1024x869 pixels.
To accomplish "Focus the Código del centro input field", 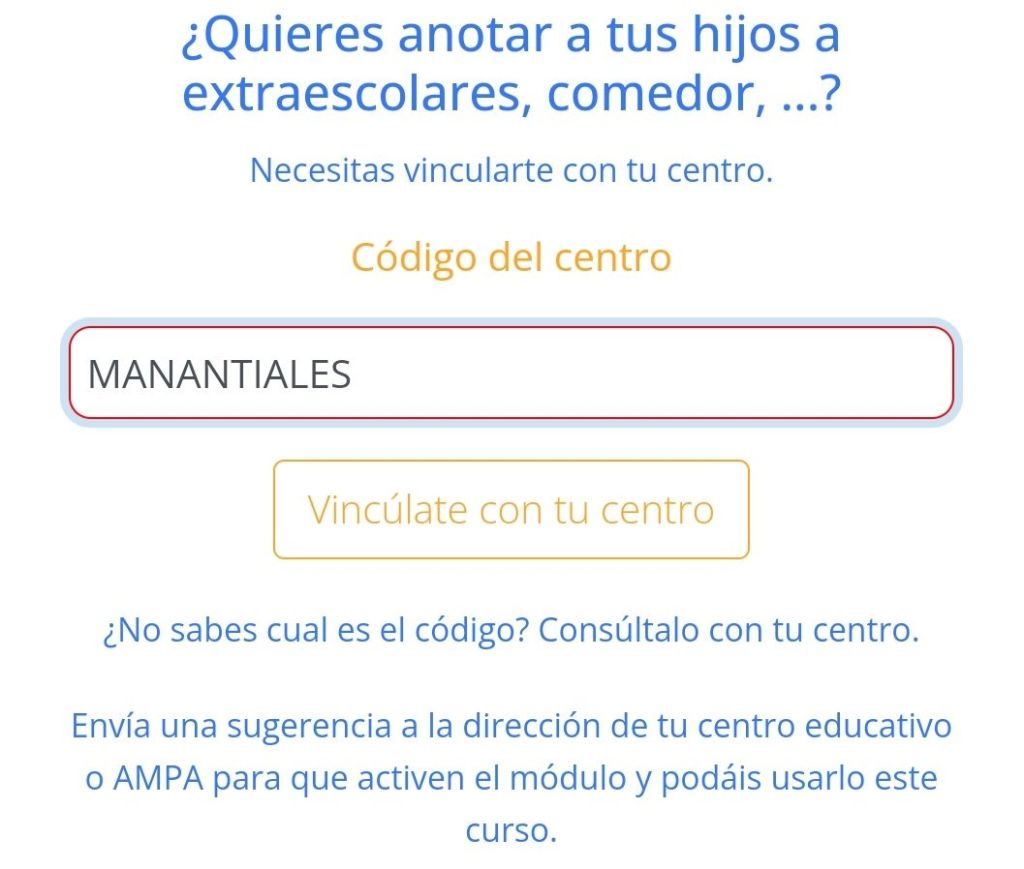I will (511, 373).
